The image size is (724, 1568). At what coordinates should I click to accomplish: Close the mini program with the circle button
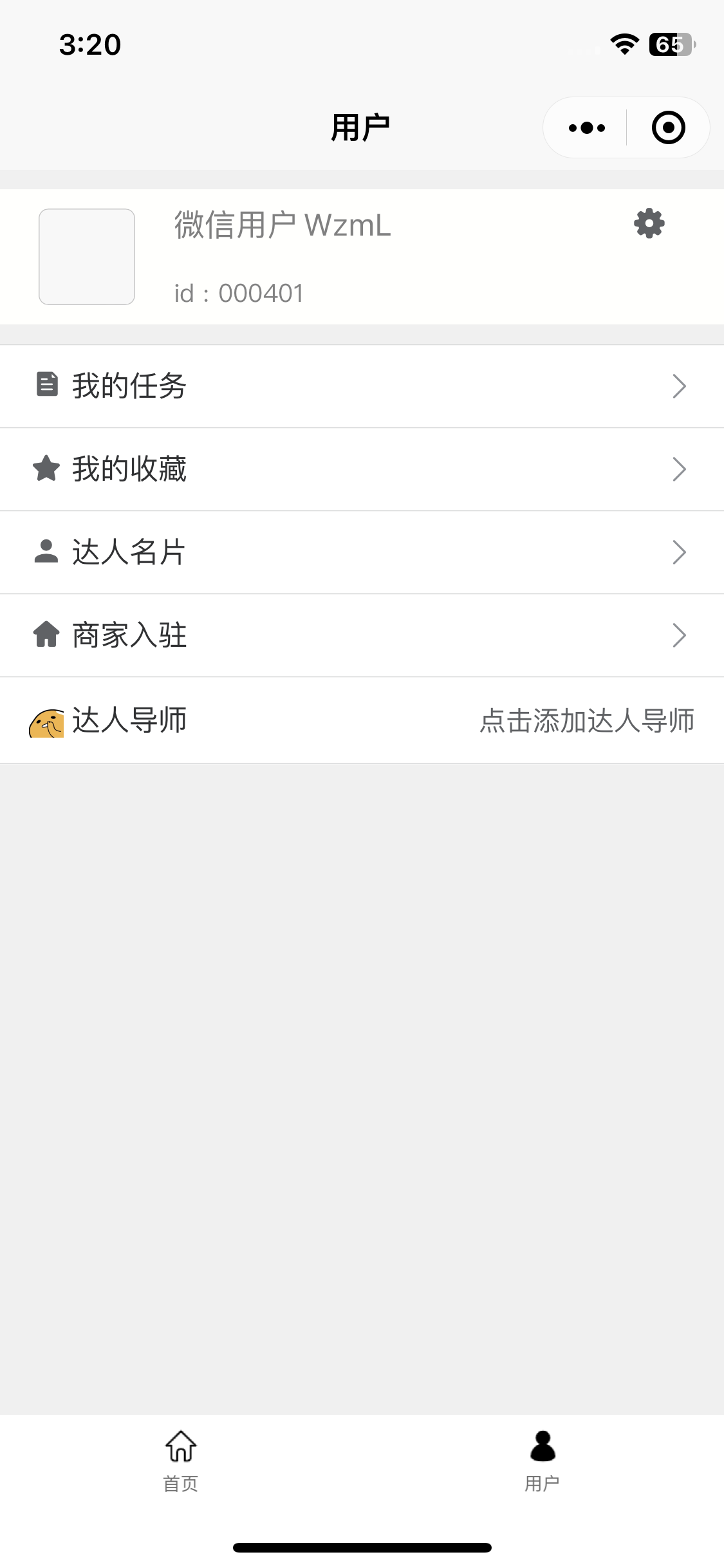(x=668, y=128)
